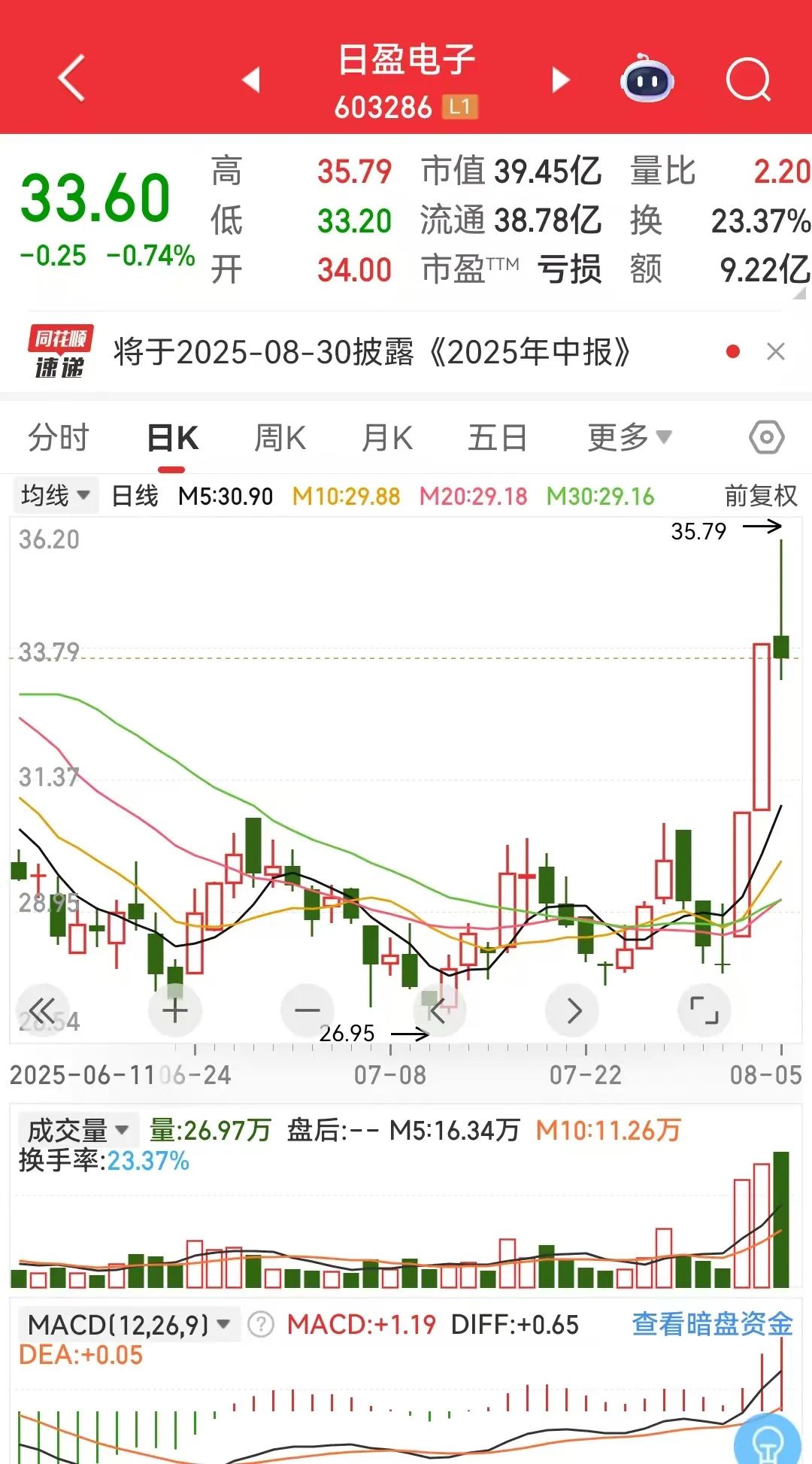Image resolution: width=812 pixels, height=1464 pixels.
Task: Switch to the previous stock
Action: click(x=251, y=79)
